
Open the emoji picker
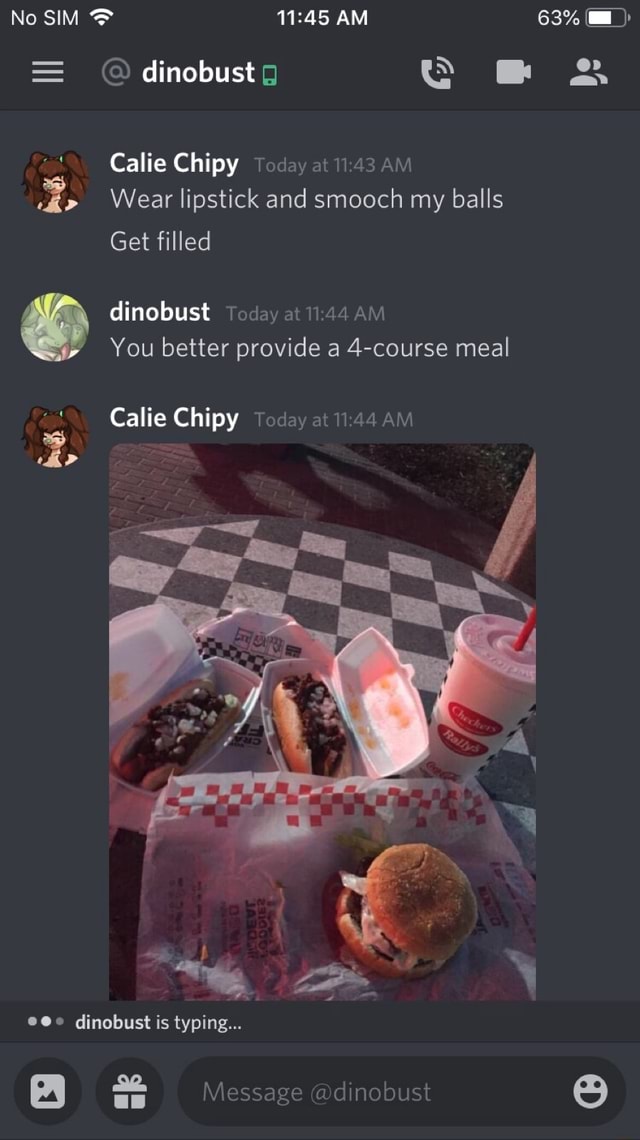tap(590, 1091)
